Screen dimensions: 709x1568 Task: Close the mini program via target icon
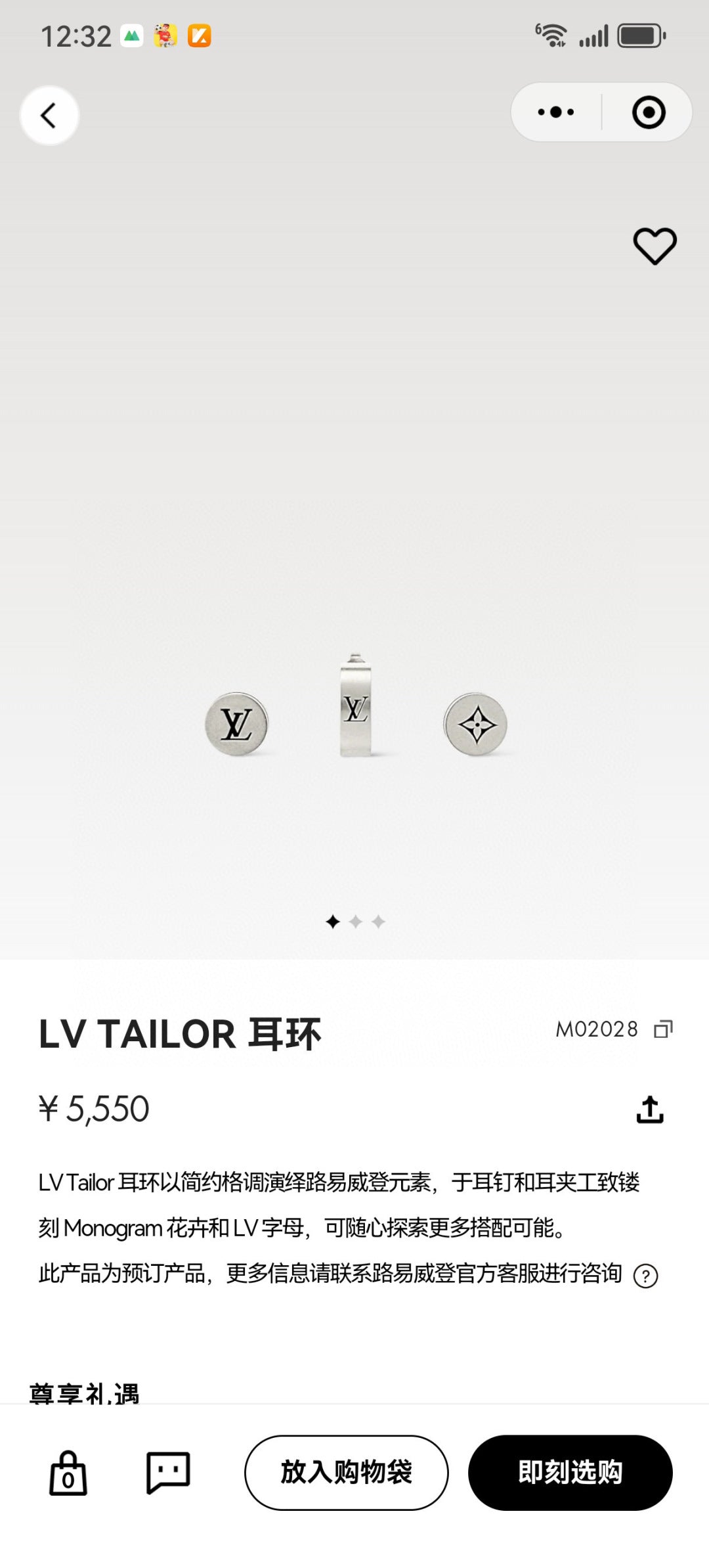pyautogui.click(x=649, y=112)
